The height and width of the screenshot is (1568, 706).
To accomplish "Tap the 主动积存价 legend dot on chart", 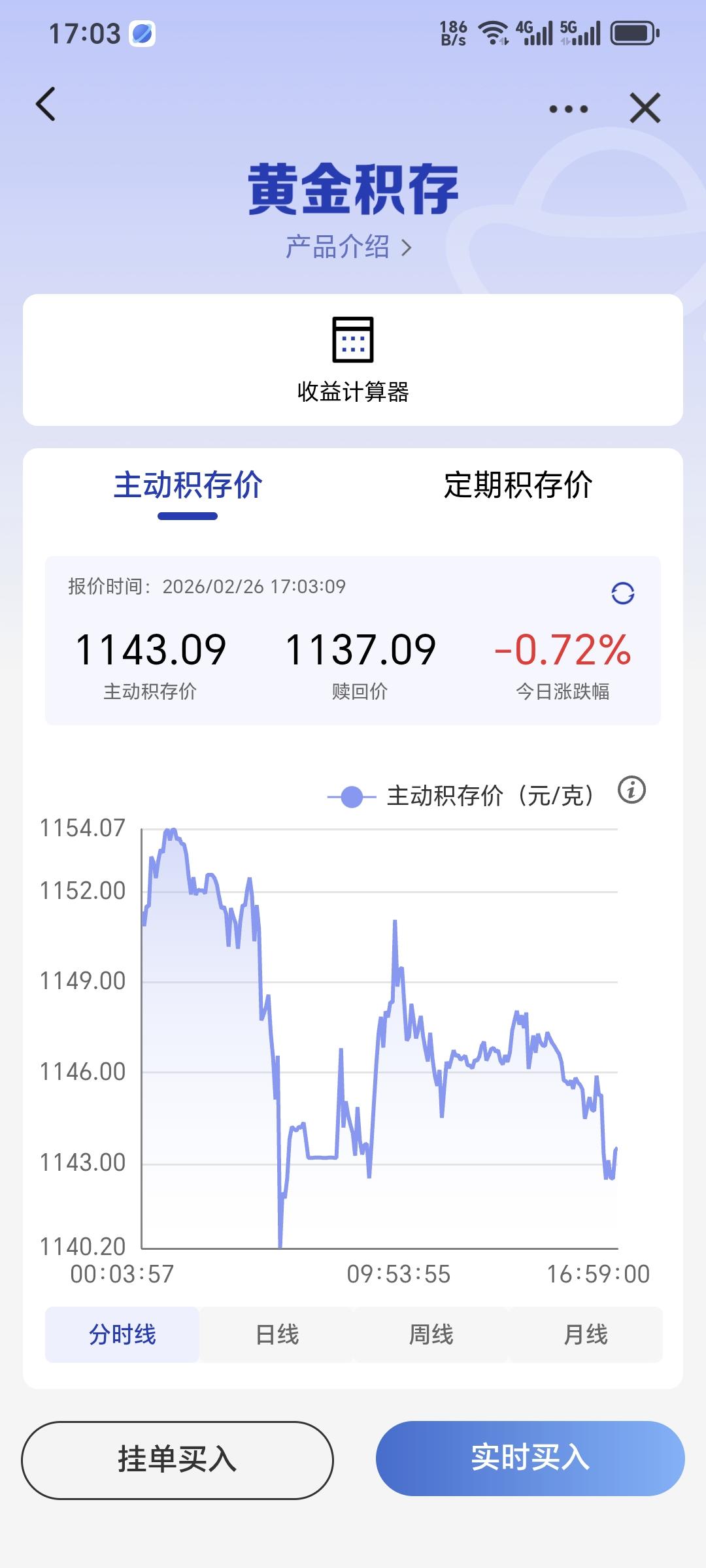I will point(353,796).
